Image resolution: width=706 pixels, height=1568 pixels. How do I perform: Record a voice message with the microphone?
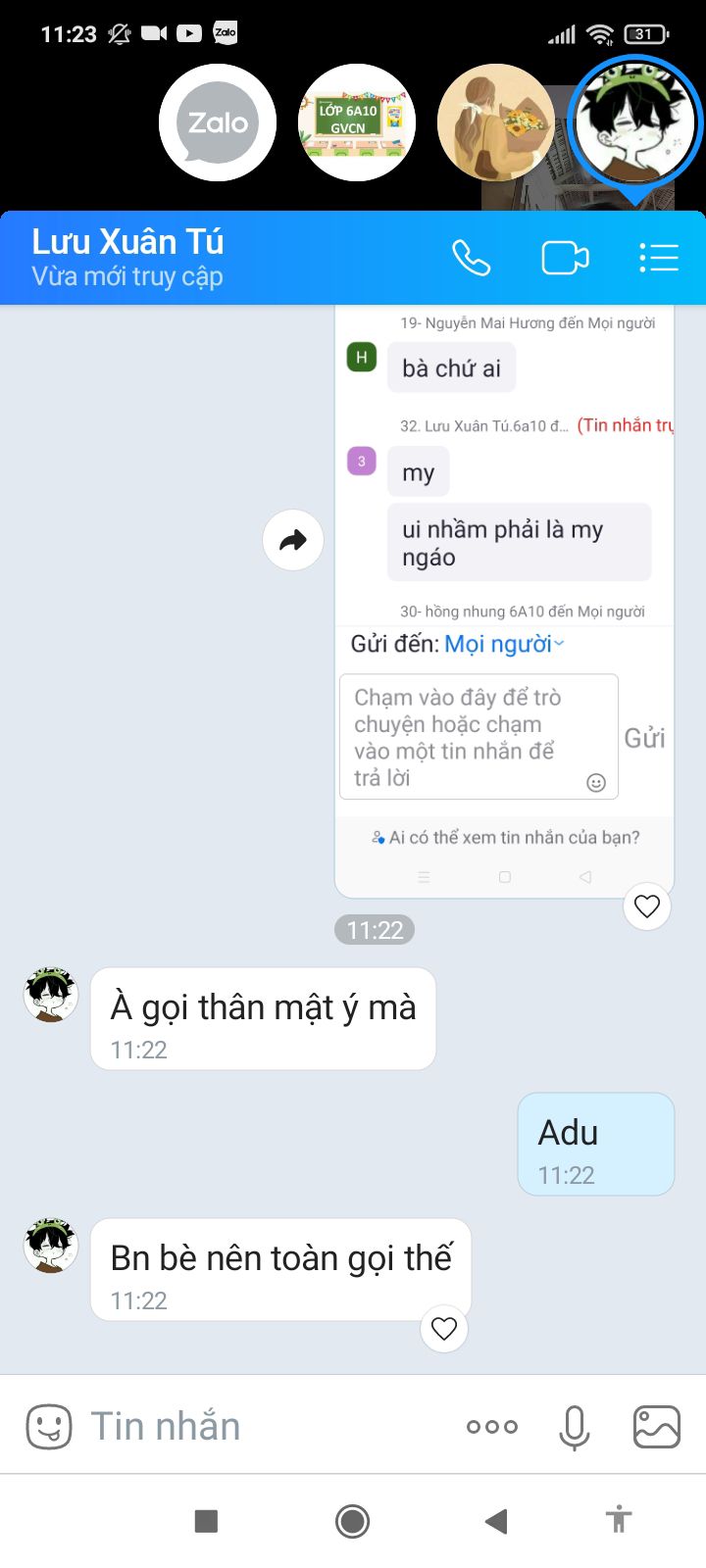pyautogui.click(x=575, y=1427)
